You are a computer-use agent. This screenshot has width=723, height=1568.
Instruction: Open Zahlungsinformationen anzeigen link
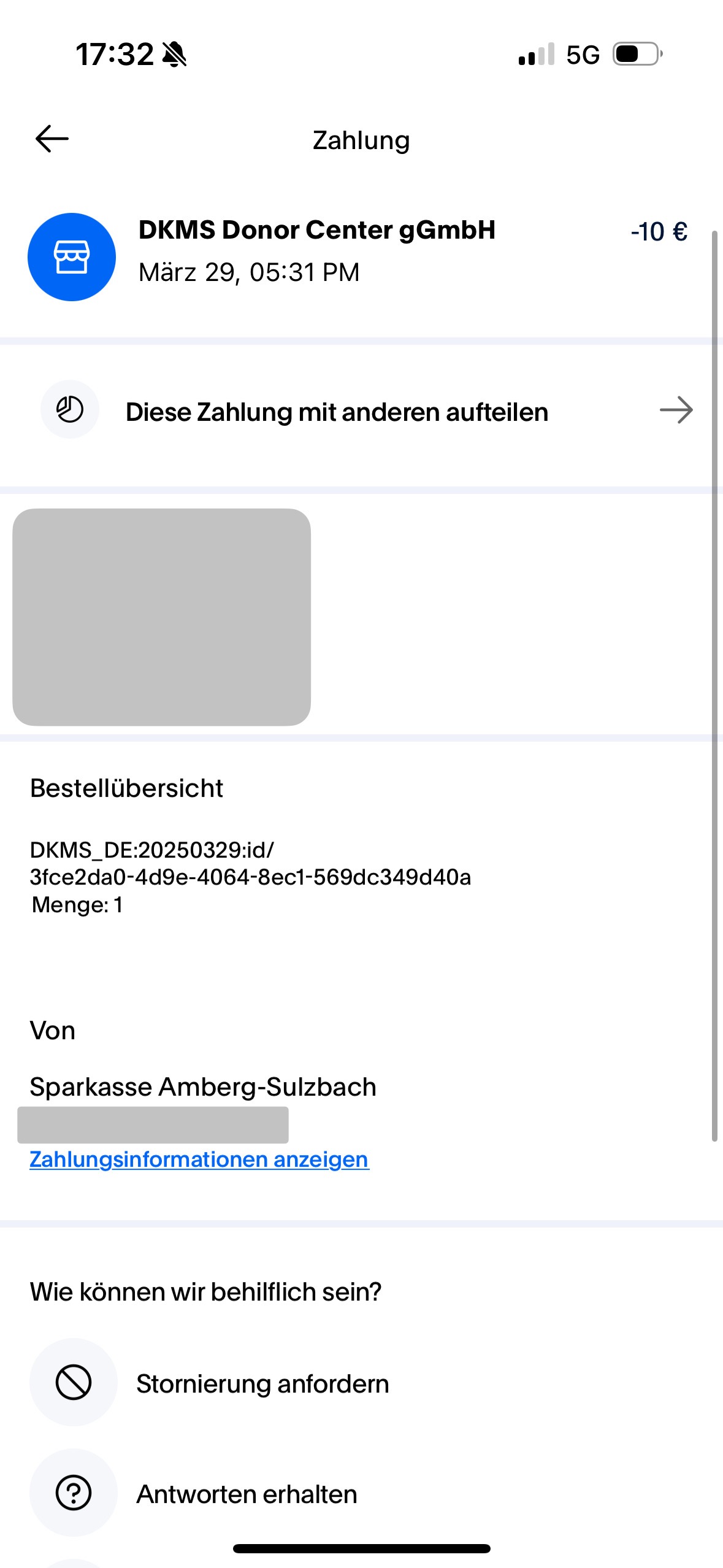pos(199,1159)
